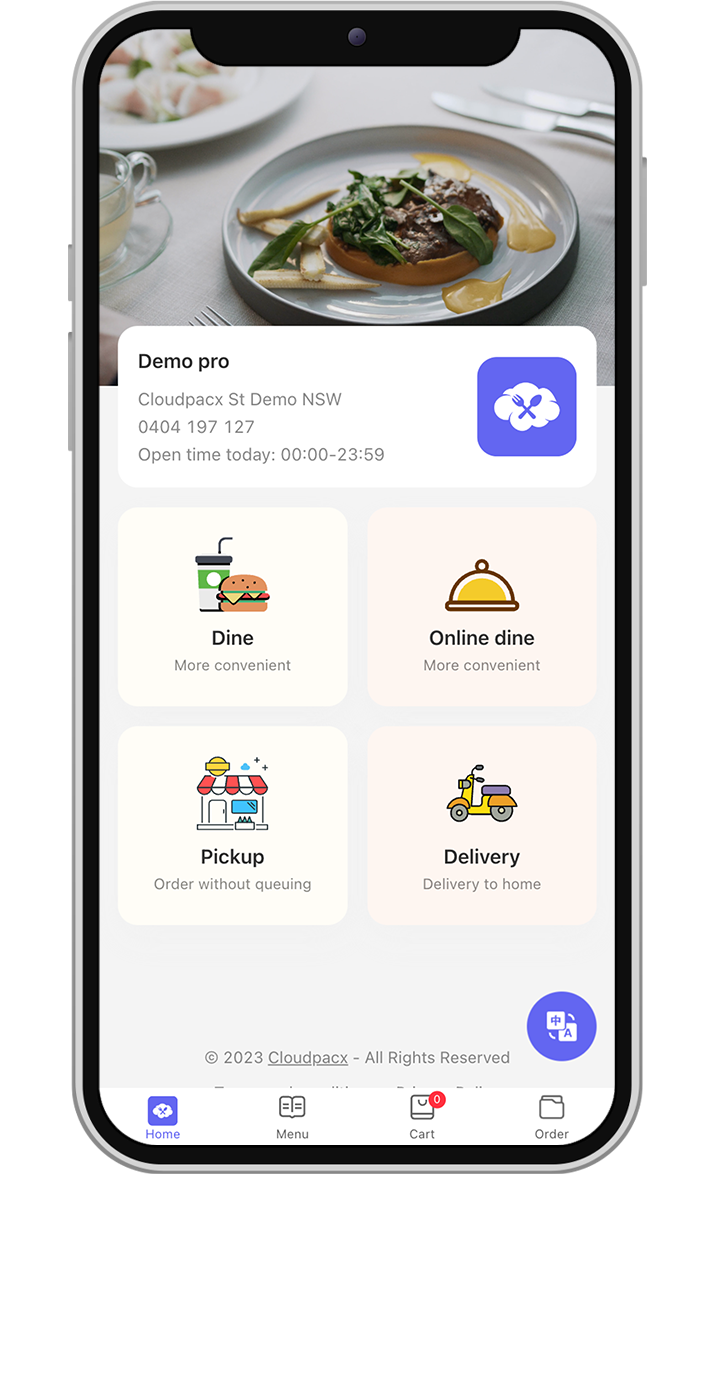
Task: Choose Pickup ordering
Action: click(x=232, y=825)
